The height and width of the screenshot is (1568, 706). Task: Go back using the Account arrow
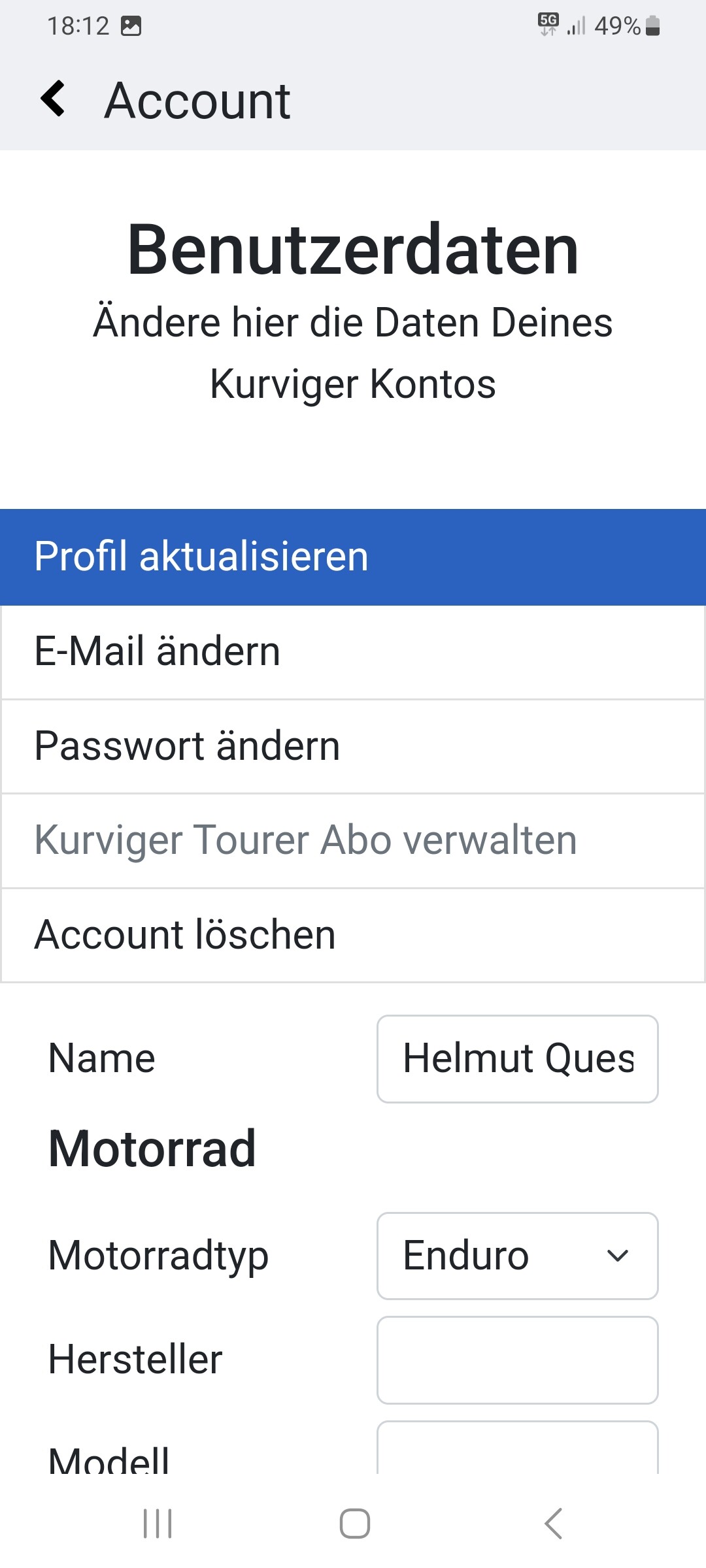[53, 99]
